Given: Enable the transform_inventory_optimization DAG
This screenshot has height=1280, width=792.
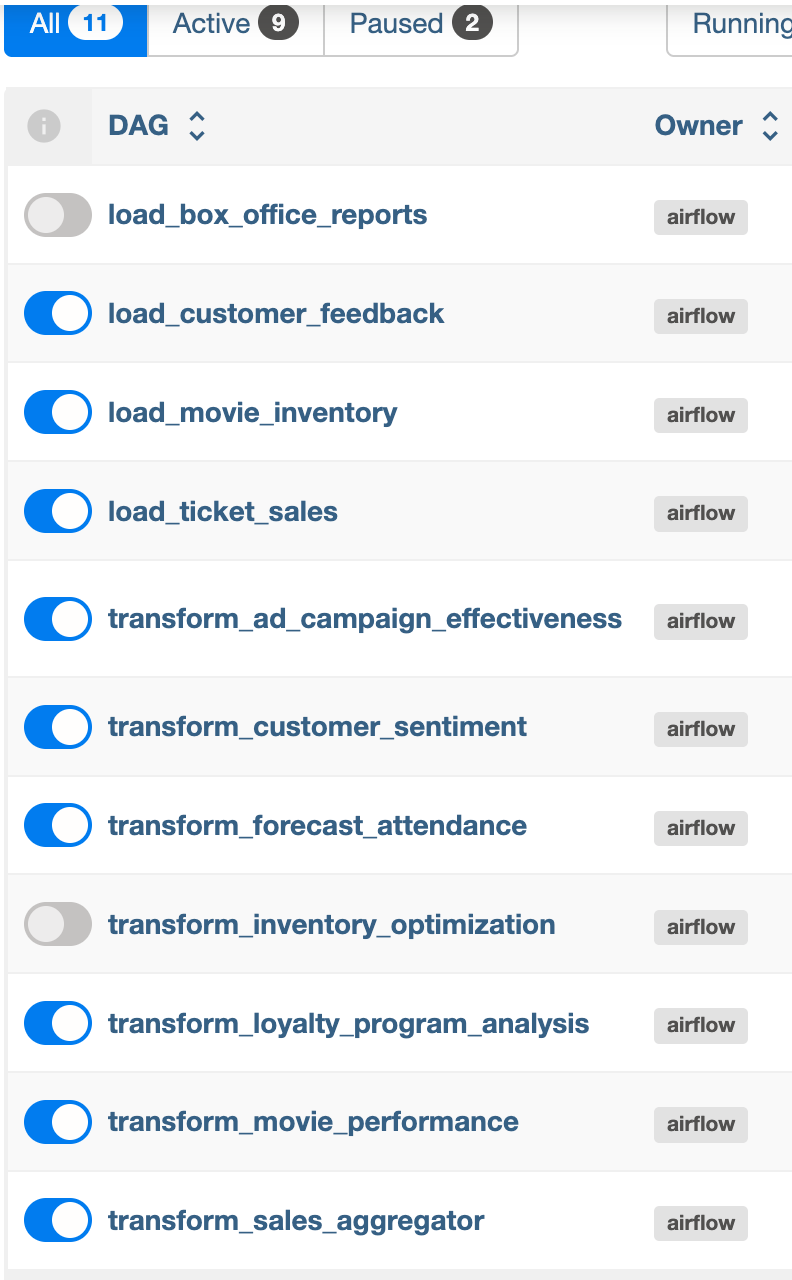Looking at the screenshot, I should pyautogui.click(x=58, y=925).
